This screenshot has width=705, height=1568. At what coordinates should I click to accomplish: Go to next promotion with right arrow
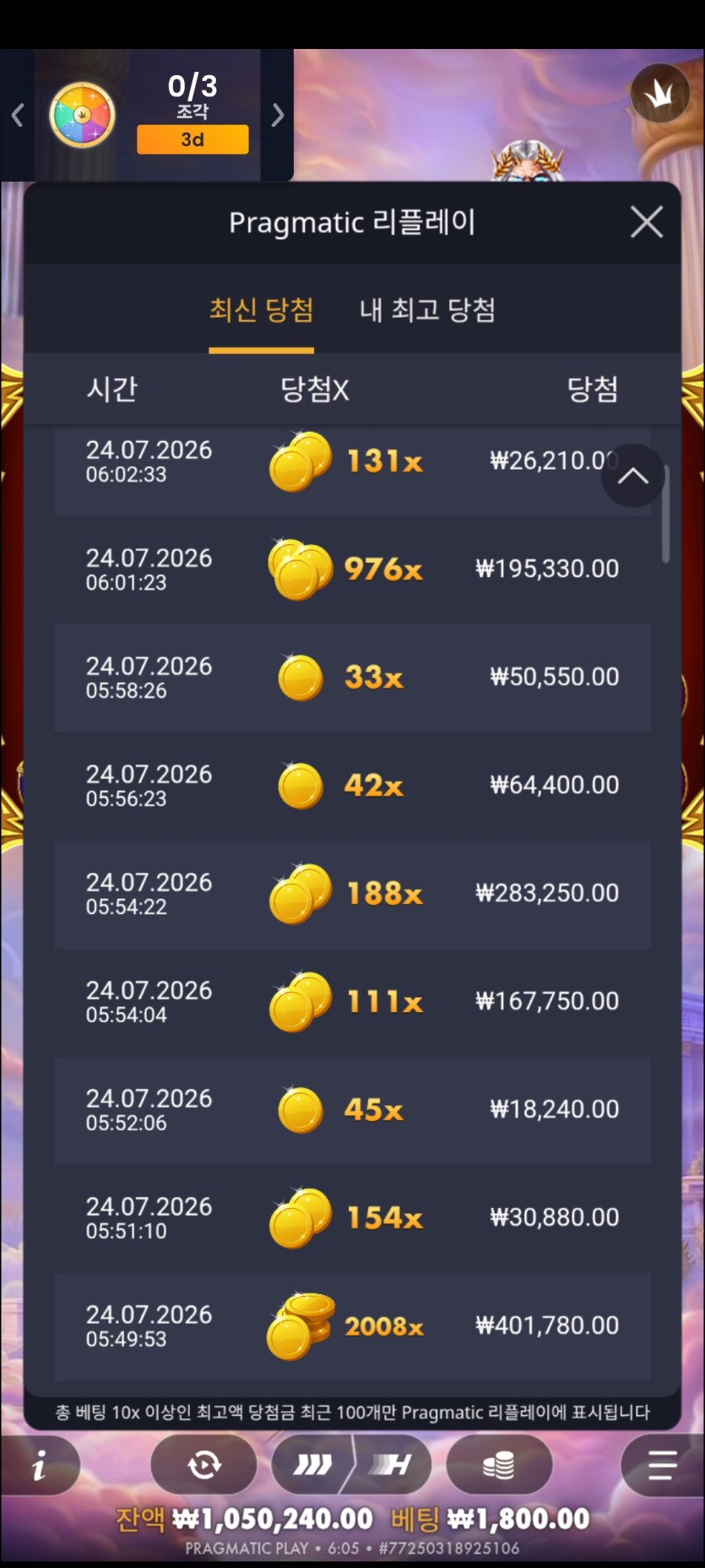point(277,115)
